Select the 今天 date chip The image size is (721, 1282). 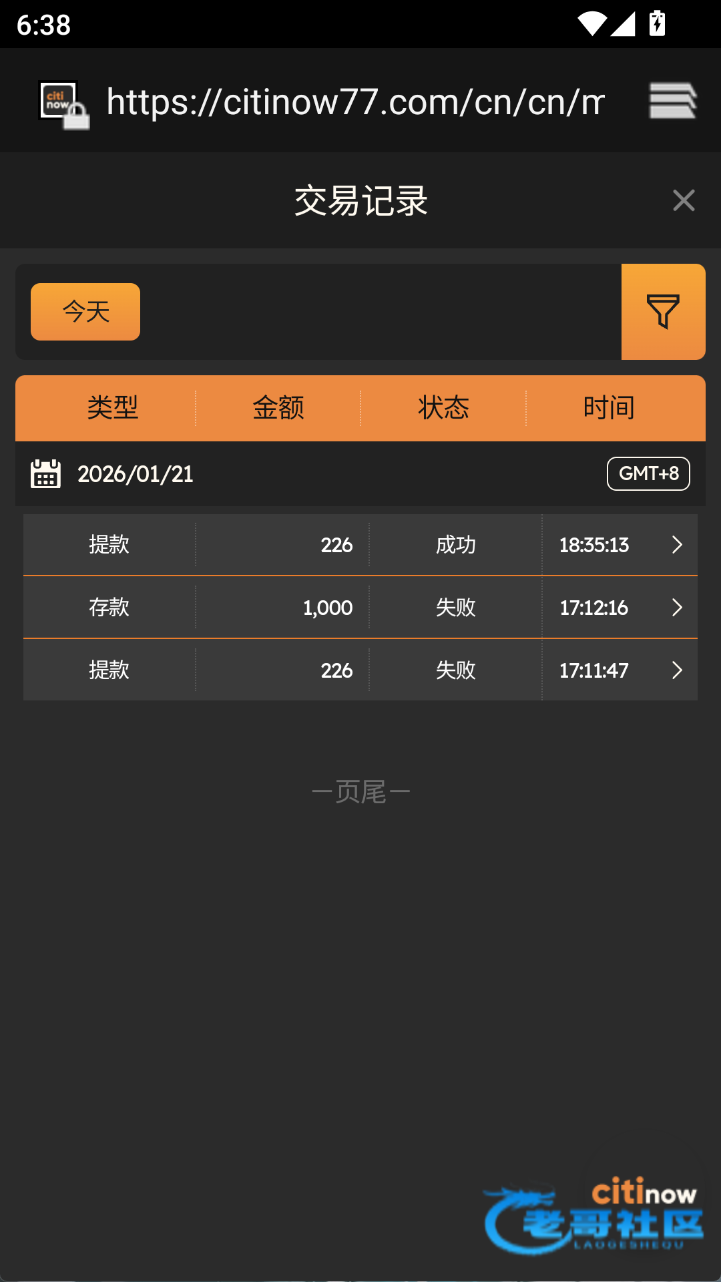click(x=86, y=312)
